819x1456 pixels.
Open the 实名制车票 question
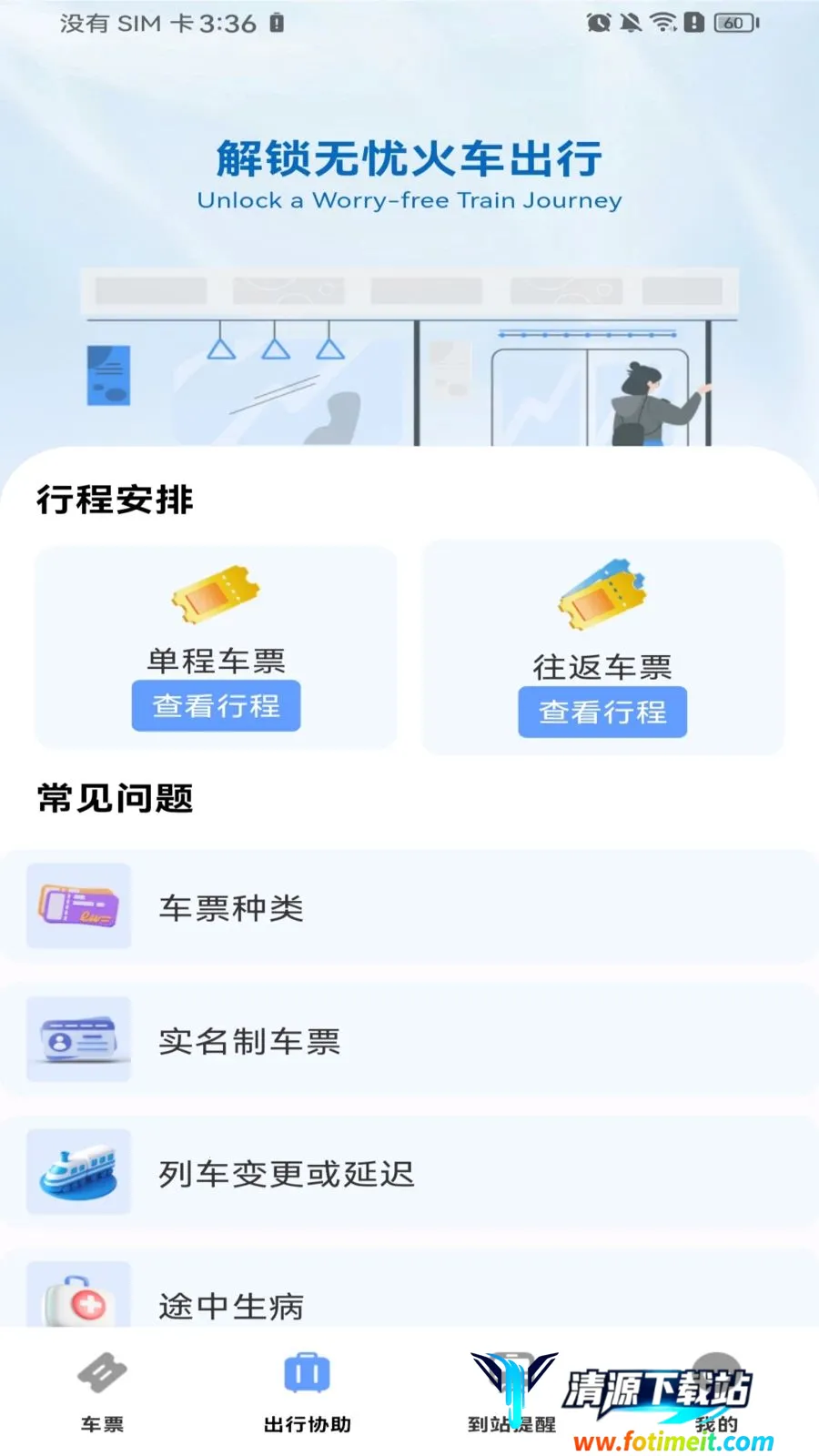(x=409, y=1039)
